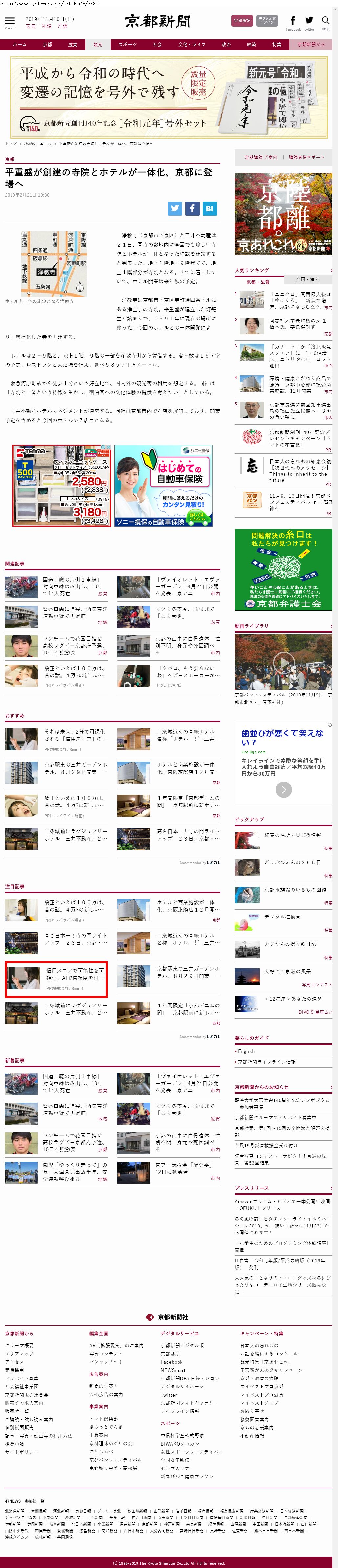Open the 令和元年 号外セット banner
The height and width of the screenshot is (1568, 338).
pos(169,98)
